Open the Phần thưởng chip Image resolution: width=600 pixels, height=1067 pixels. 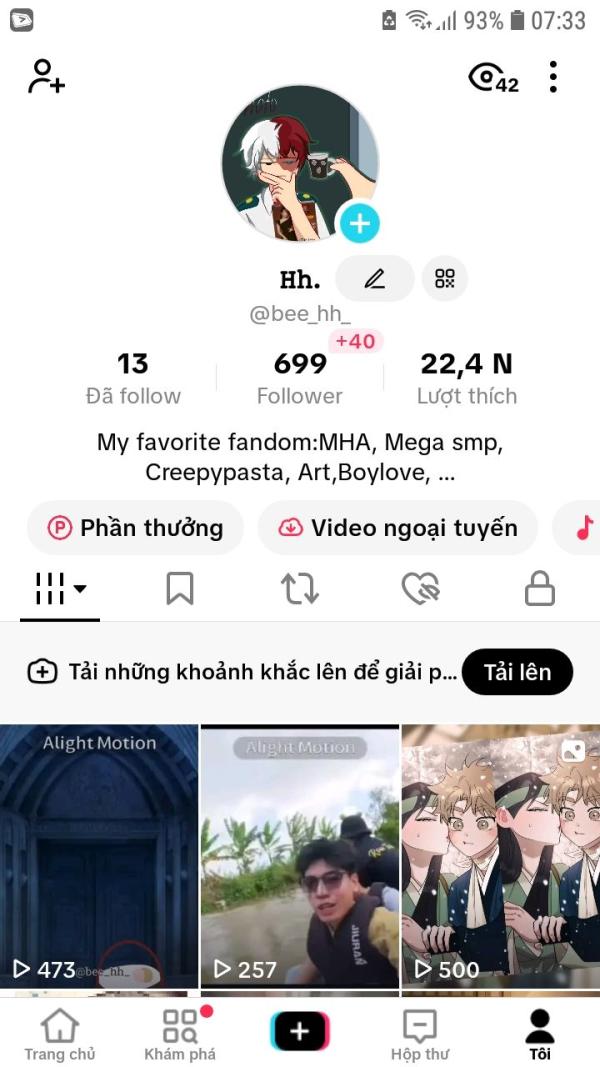[x=135, y=527]
